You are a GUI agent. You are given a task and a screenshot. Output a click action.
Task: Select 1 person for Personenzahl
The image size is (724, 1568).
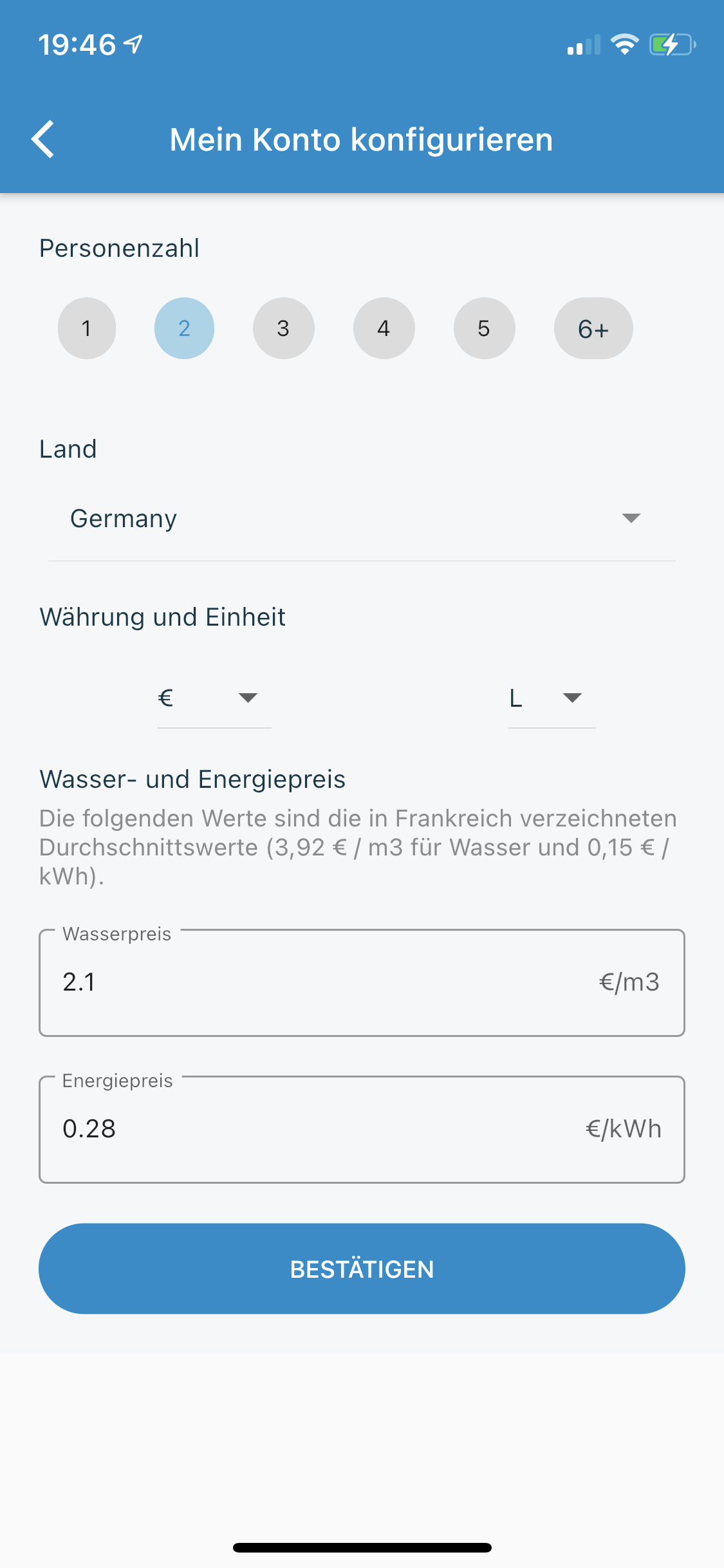click(x=87, y=328)
